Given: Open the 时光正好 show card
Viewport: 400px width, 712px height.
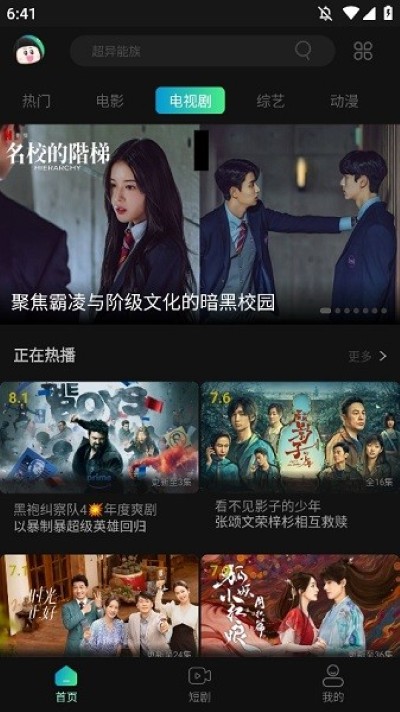Looking at the screenshot, I should click(x=99, y=605).
